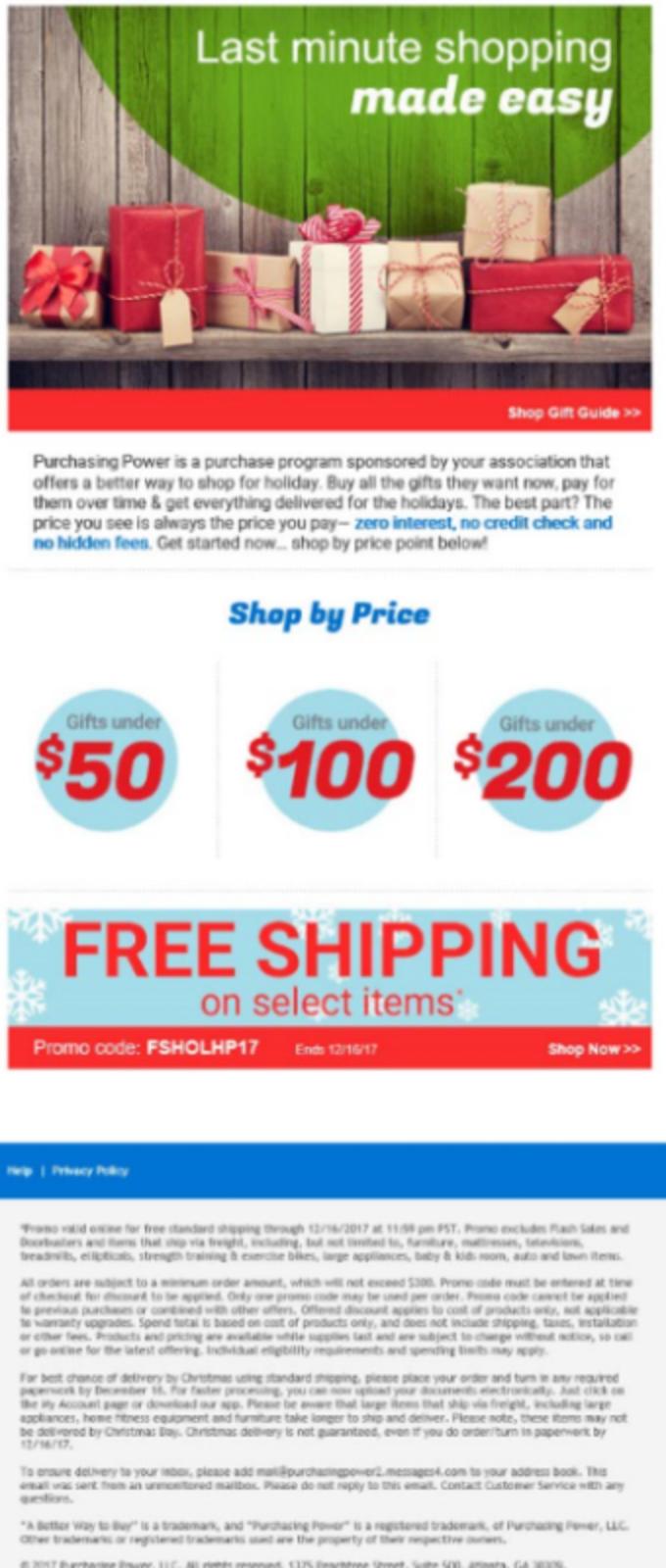Open the Help link
This screenshot has height=1568, width=666.
pos(20,1170)
